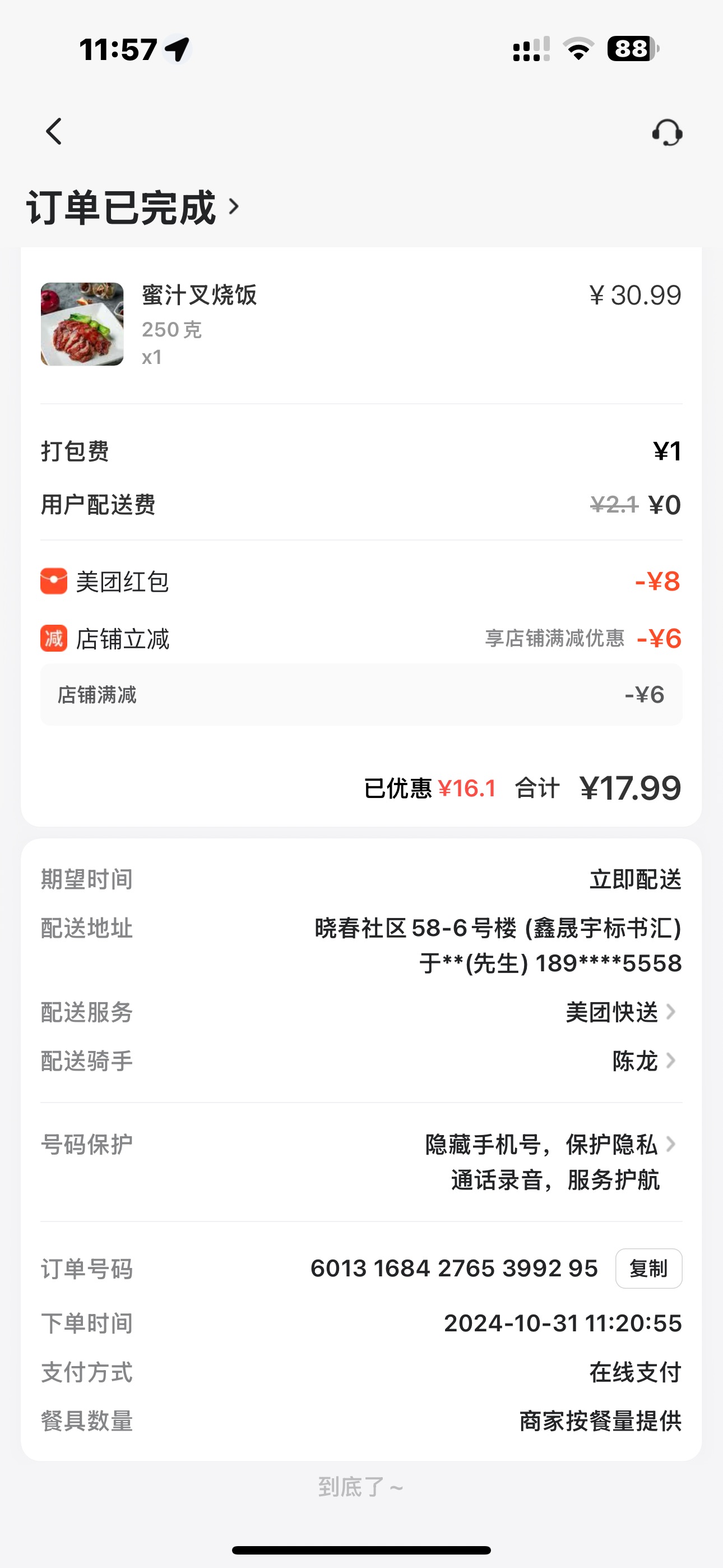Screen dimensions: 723x1568
Task: Go back using the back arrow
Action: point(54,131)
